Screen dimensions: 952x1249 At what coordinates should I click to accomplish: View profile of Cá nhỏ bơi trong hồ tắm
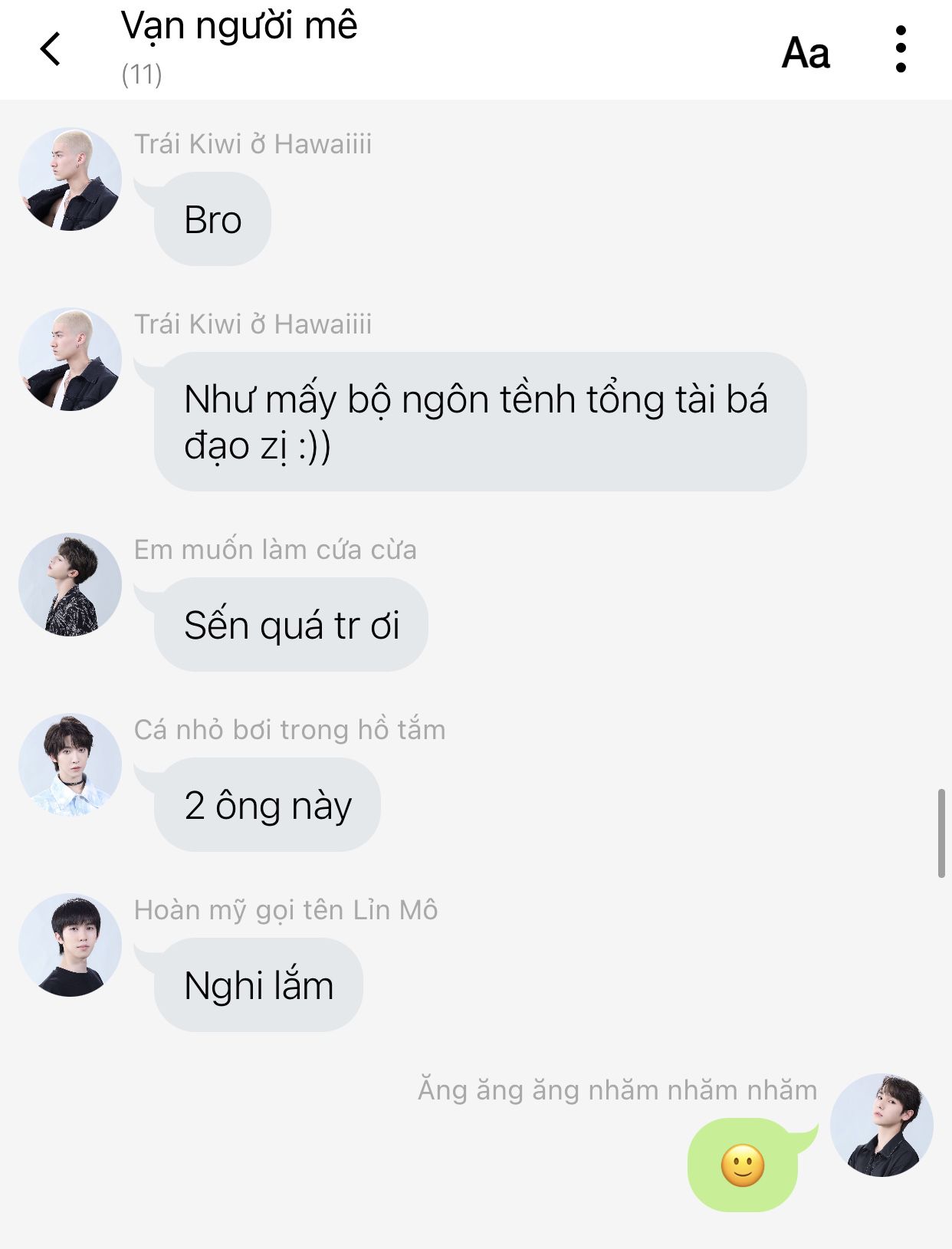[70, 765]
